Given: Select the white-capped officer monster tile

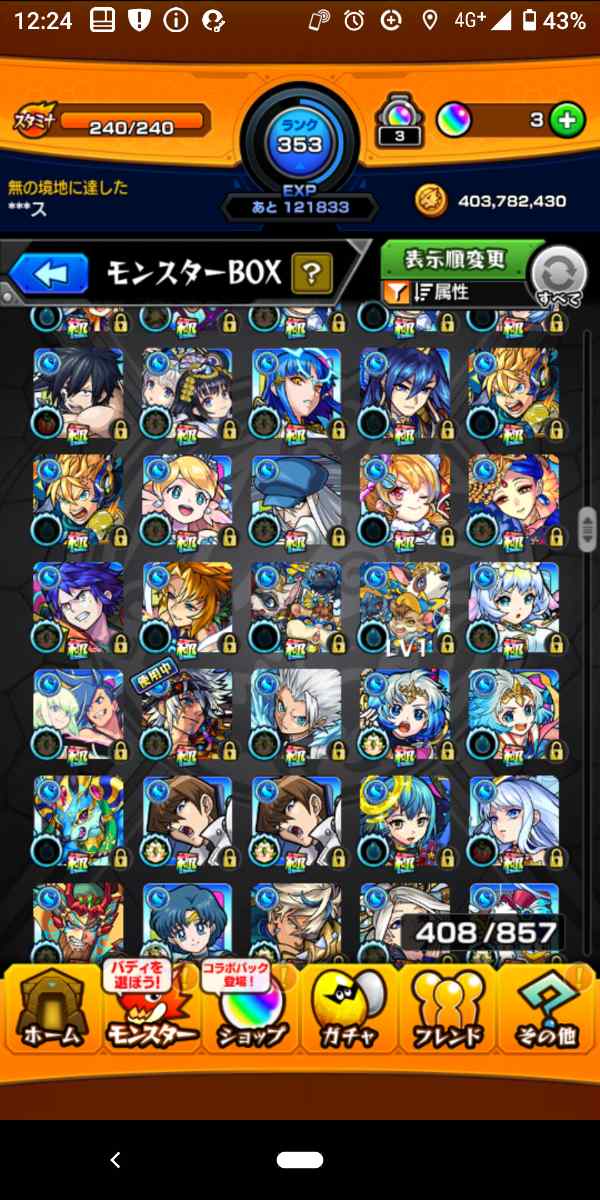Looking at the screenshot, I should 296,498.
